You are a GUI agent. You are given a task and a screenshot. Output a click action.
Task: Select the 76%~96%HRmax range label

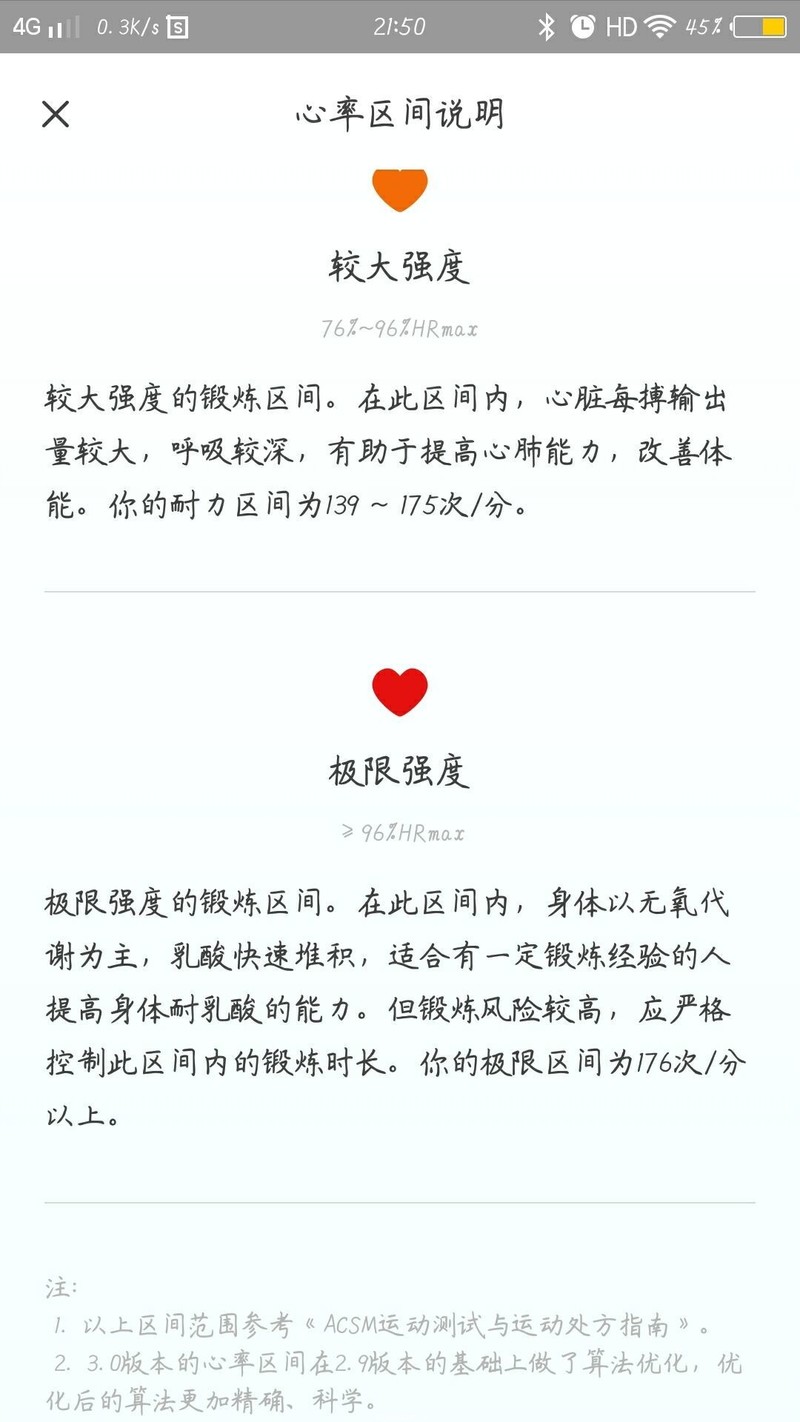point(400,330)
